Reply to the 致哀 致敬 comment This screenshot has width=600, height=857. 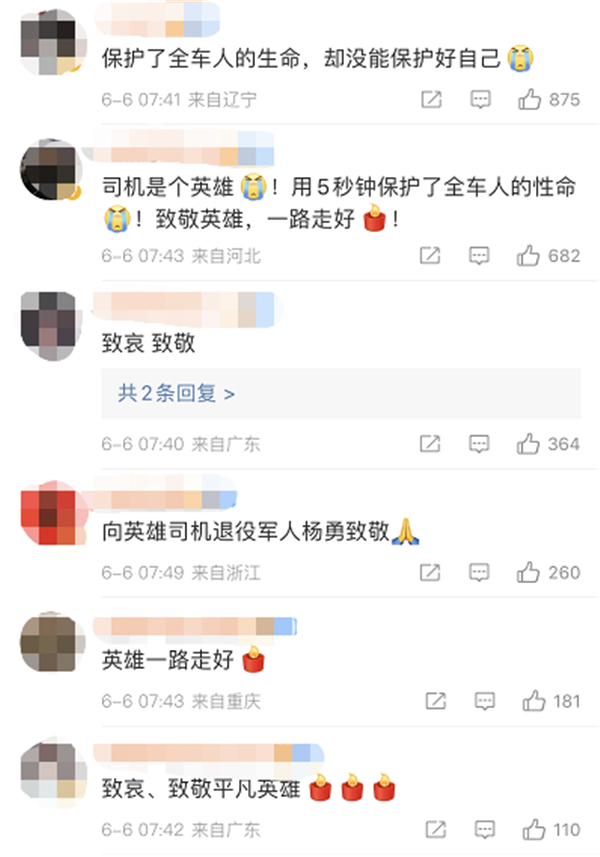[480, 444]
